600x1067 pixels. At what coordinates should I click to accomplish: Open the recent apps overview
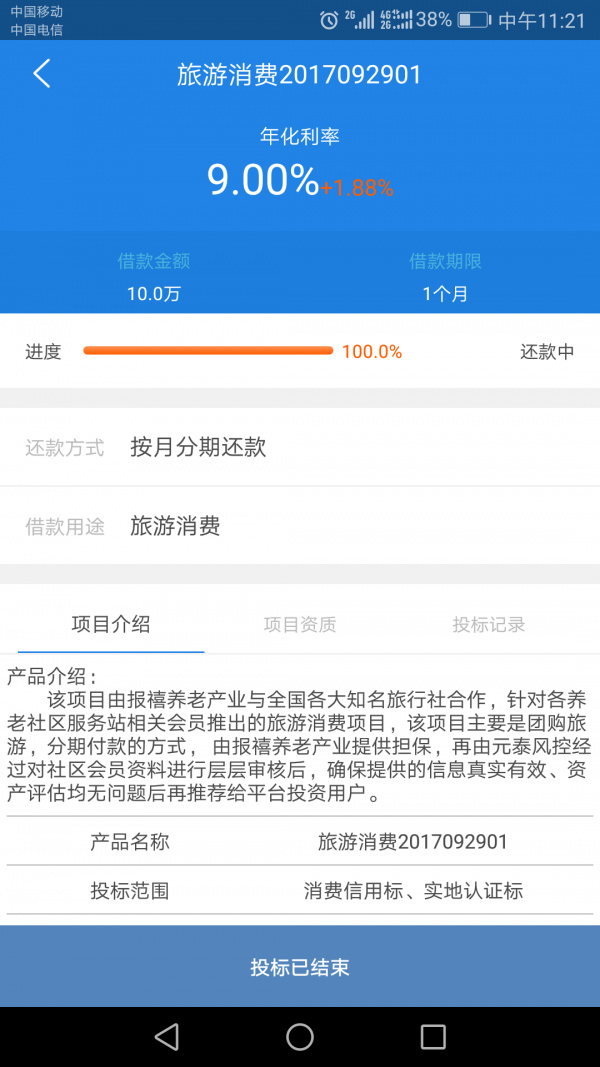(433, 1037)
